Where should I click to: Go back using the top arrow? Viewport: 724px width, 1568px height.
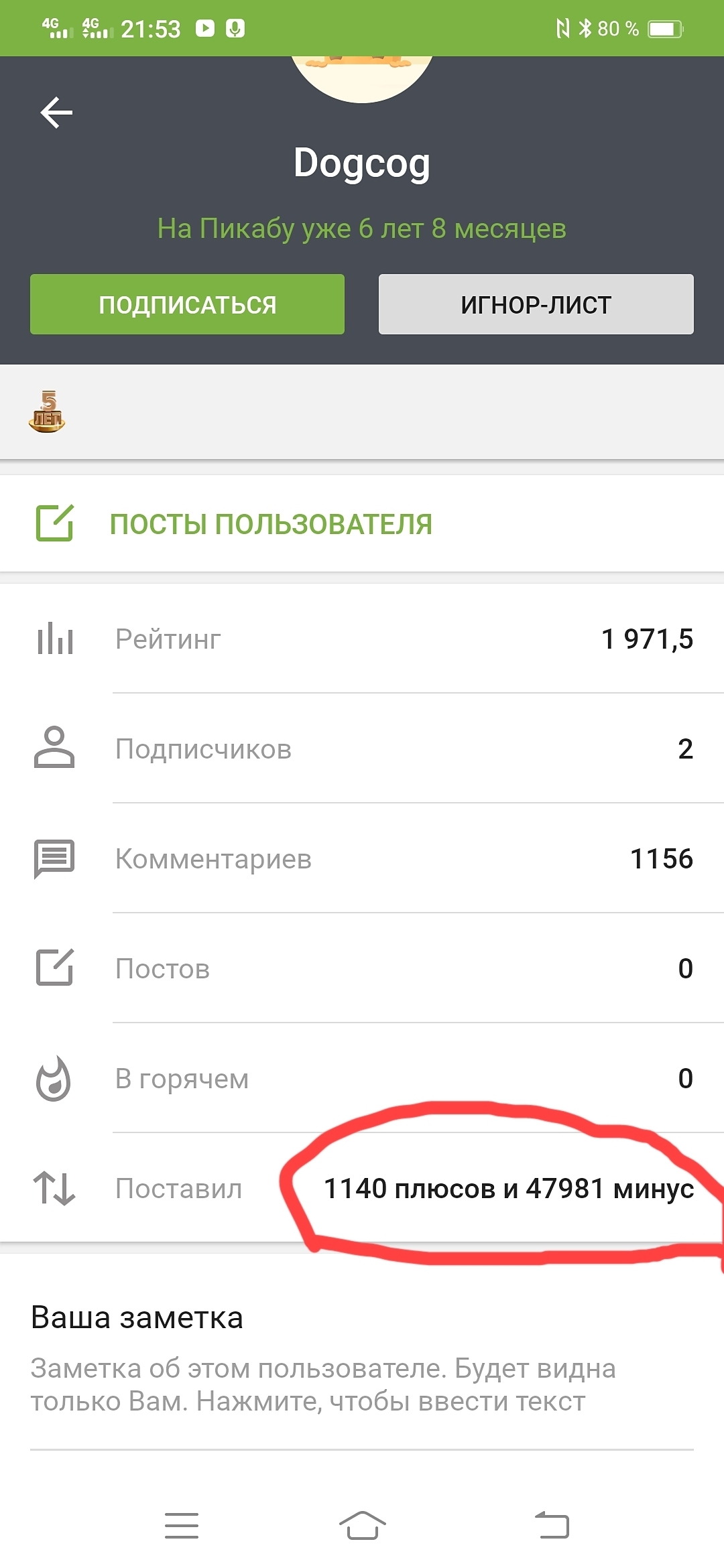(x=56, y=112)
